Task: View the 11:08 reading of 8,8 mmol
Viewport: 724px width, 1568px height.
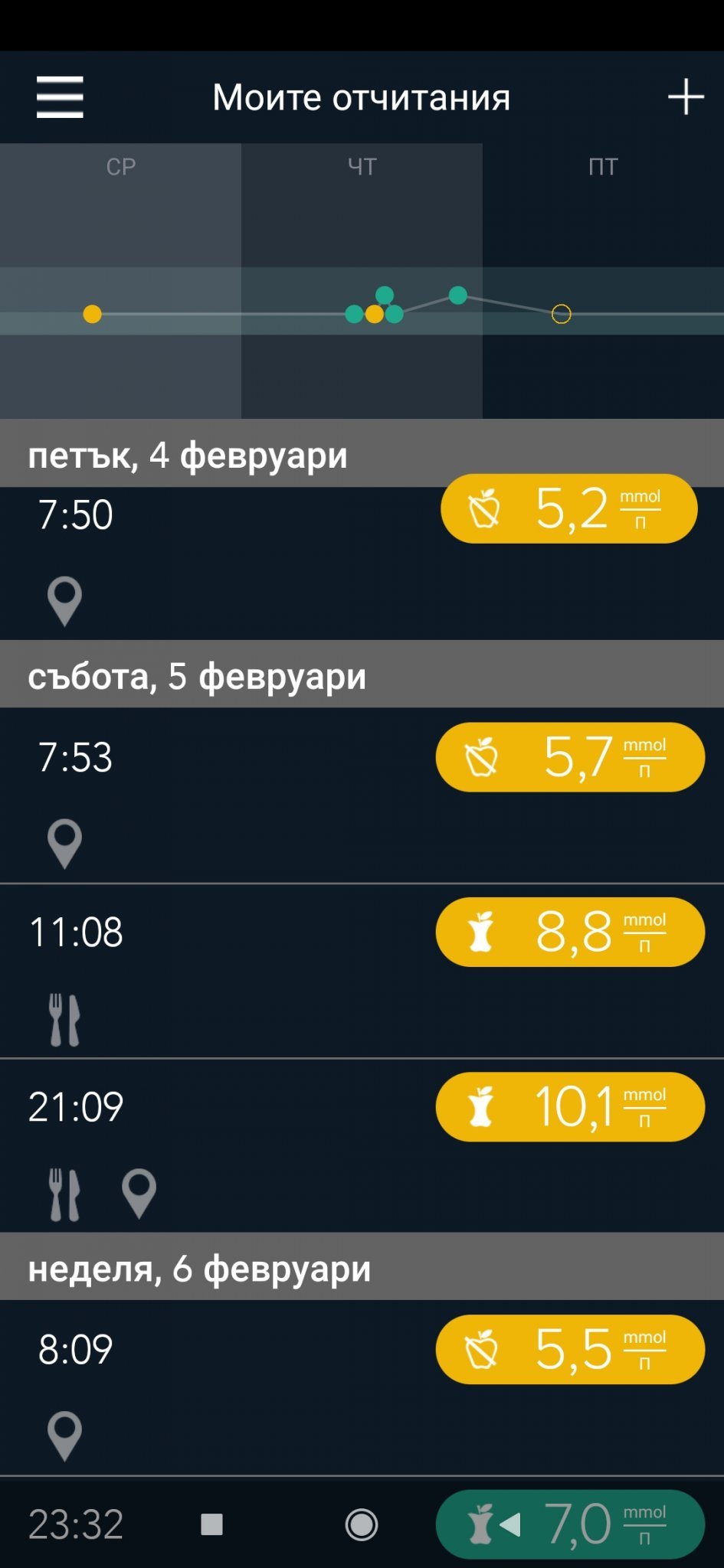Action: click(x=569, y=932)
